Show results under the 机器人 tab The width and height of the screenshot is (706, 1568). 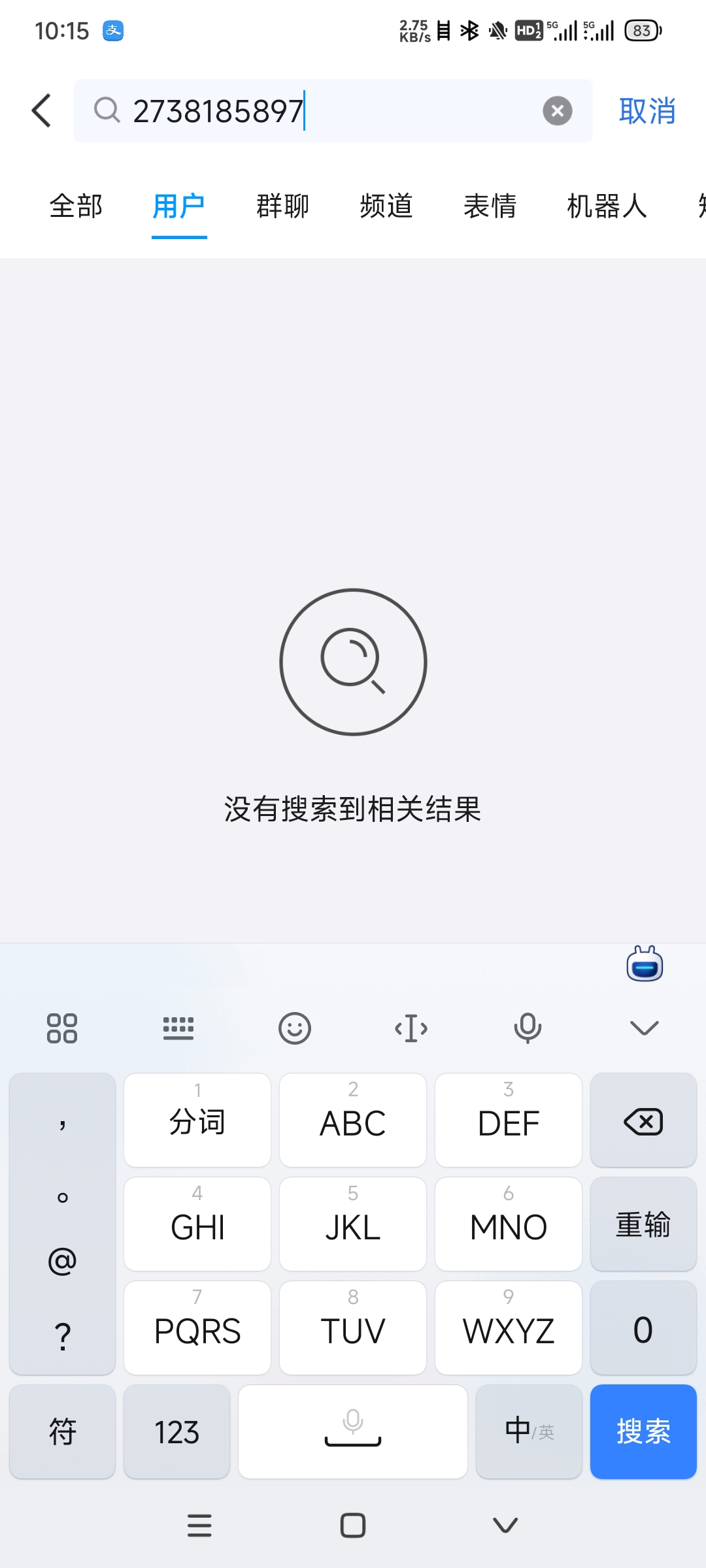(607, 206)
